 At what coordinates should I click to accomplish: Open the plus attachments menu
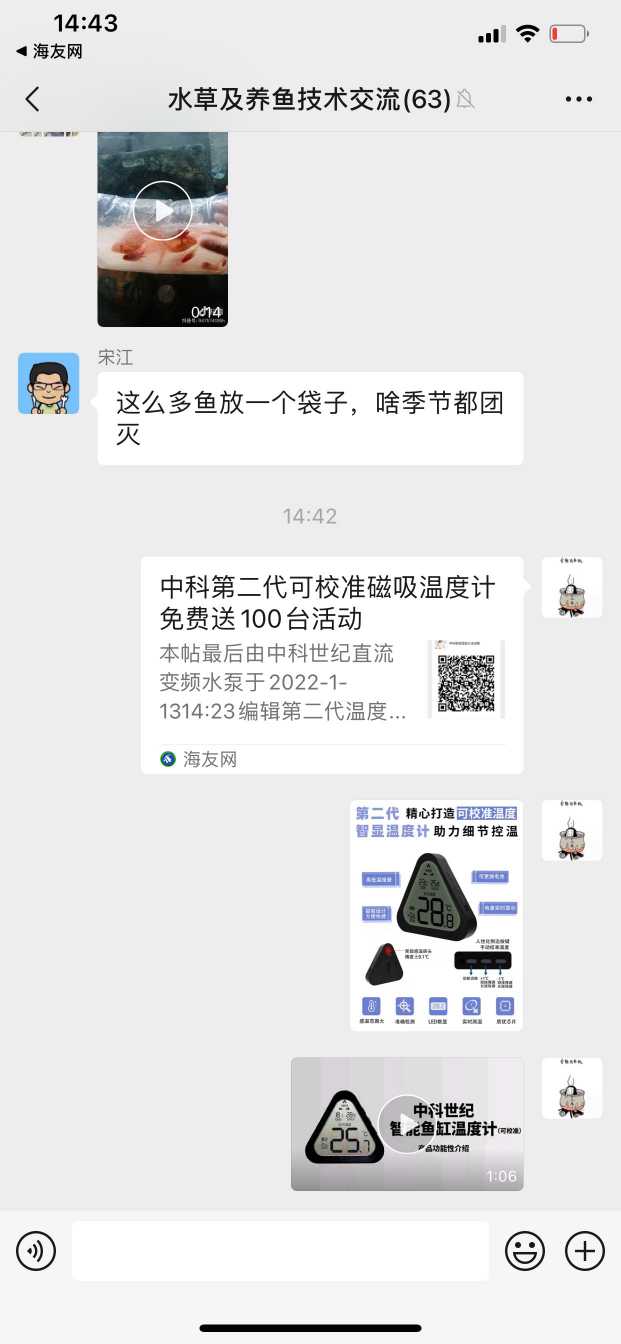pyautogui.click(x=585, y=1250)
